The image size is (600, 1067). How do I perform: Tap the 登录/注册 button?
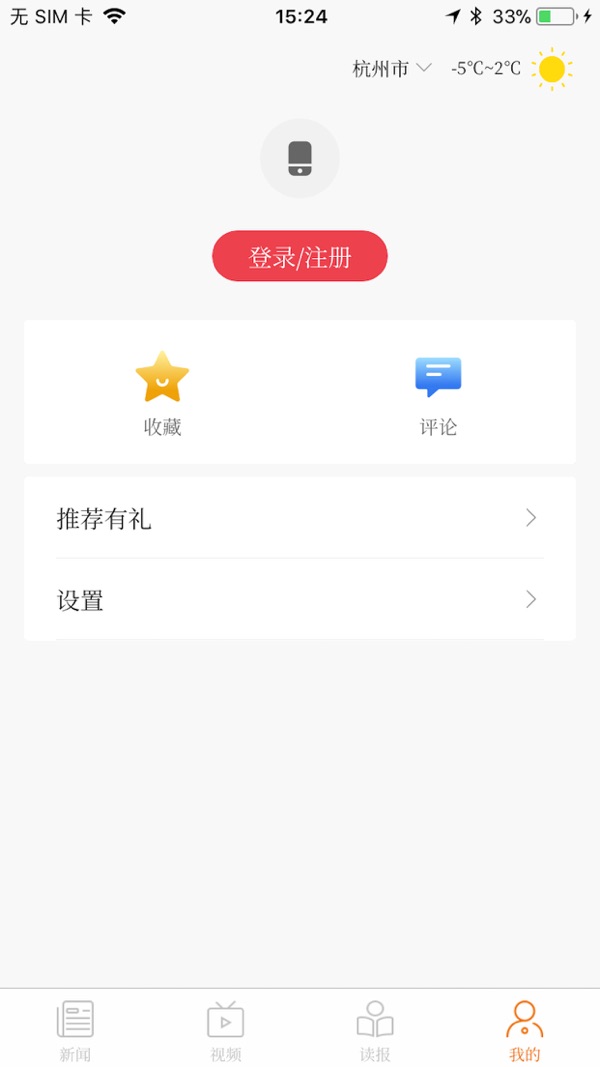click(299, 256)
